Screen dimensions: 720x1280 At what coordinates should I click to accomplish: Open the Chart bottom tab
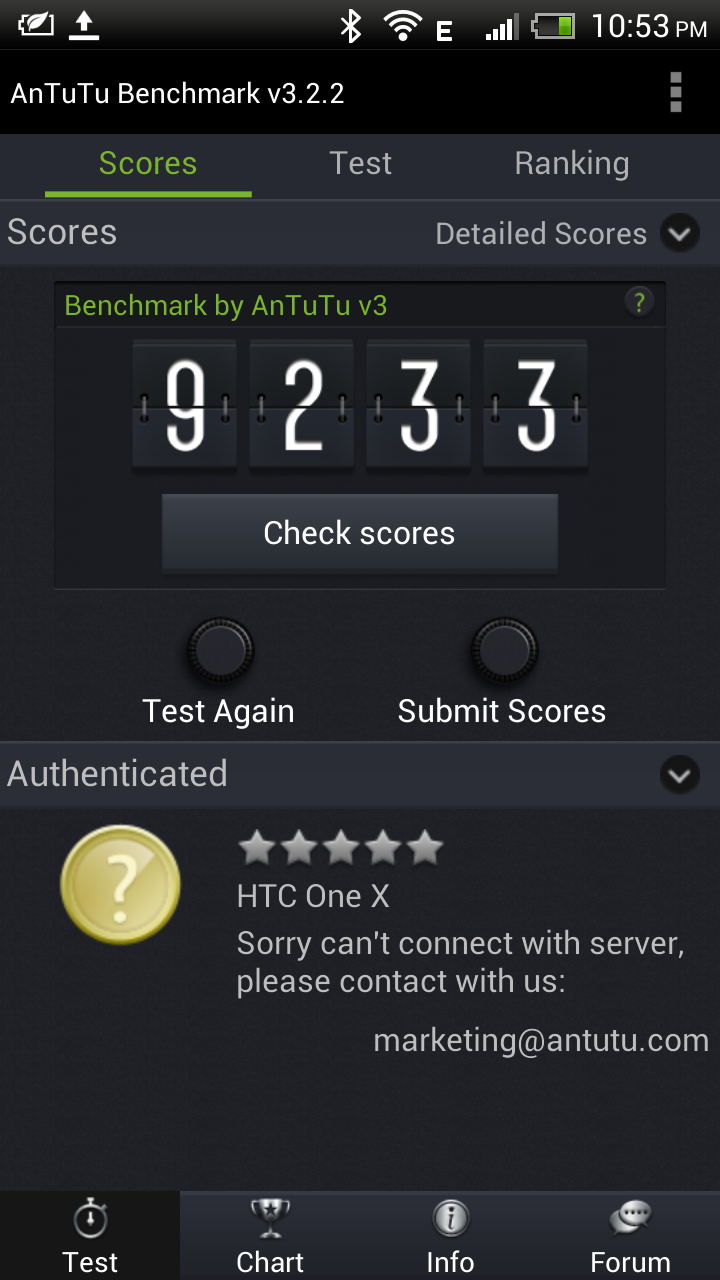click(270, 1236)
